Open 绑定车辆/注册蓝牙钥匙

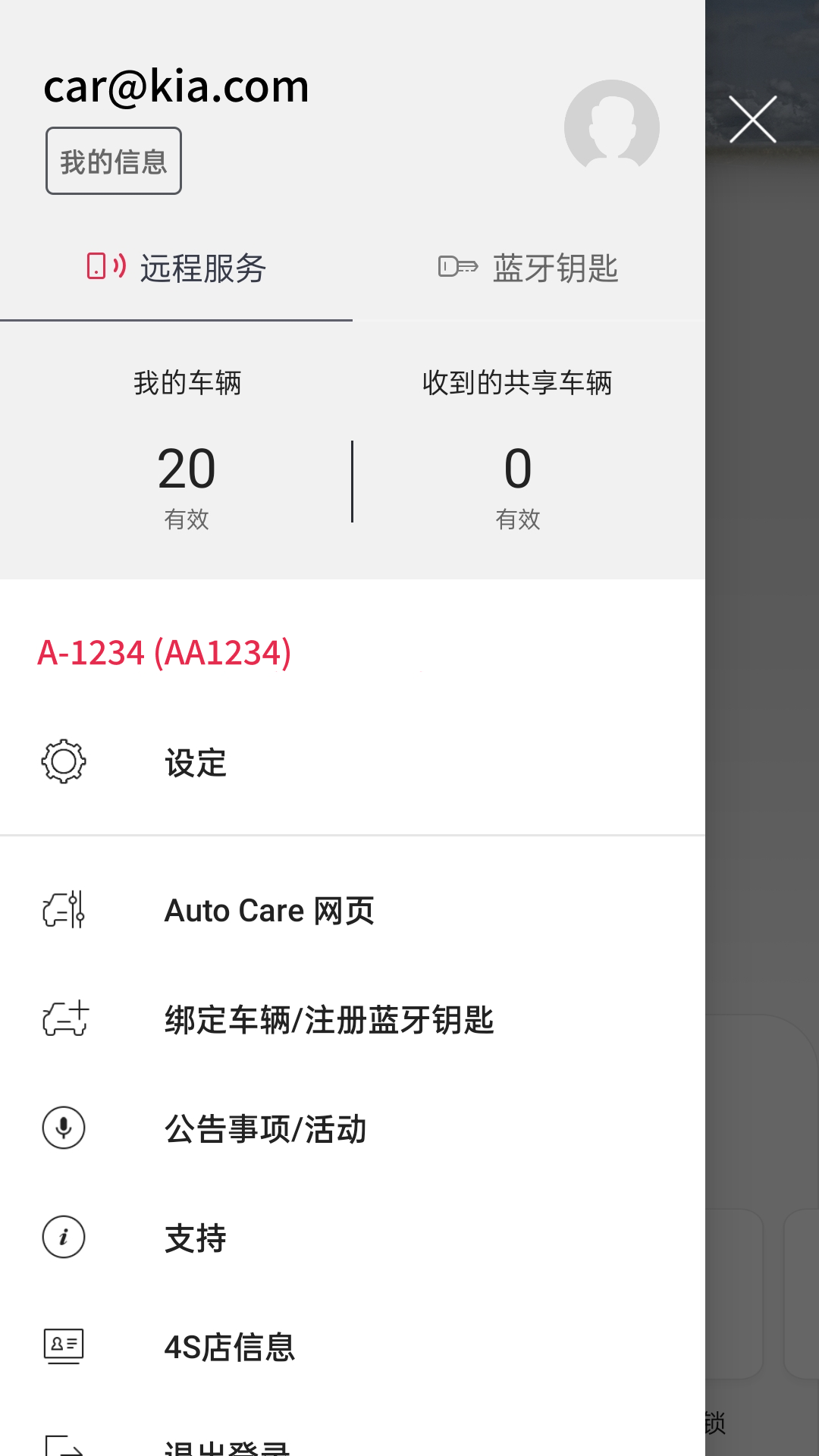point(329,1020)
